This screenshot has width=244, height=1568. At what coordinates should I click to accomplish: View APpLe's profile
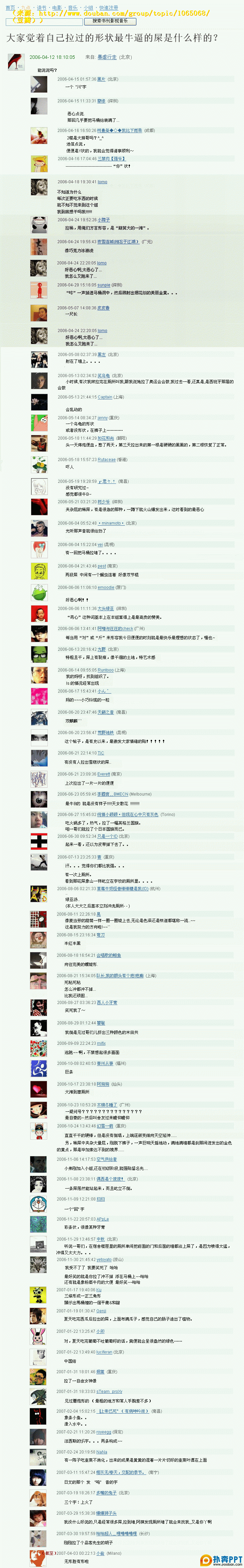102,1219
